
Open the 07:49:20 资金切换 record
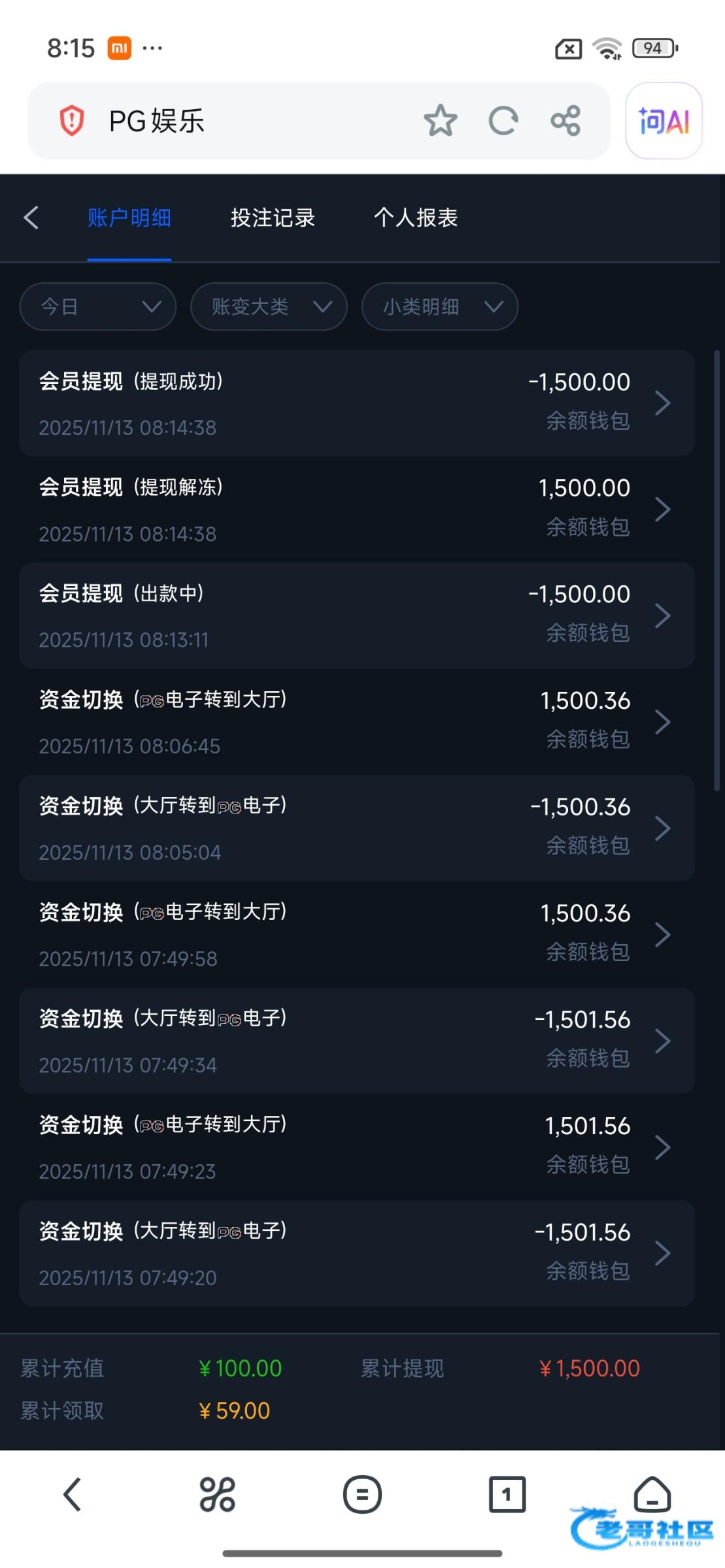pyautogui.click(x=356, y=1253)
